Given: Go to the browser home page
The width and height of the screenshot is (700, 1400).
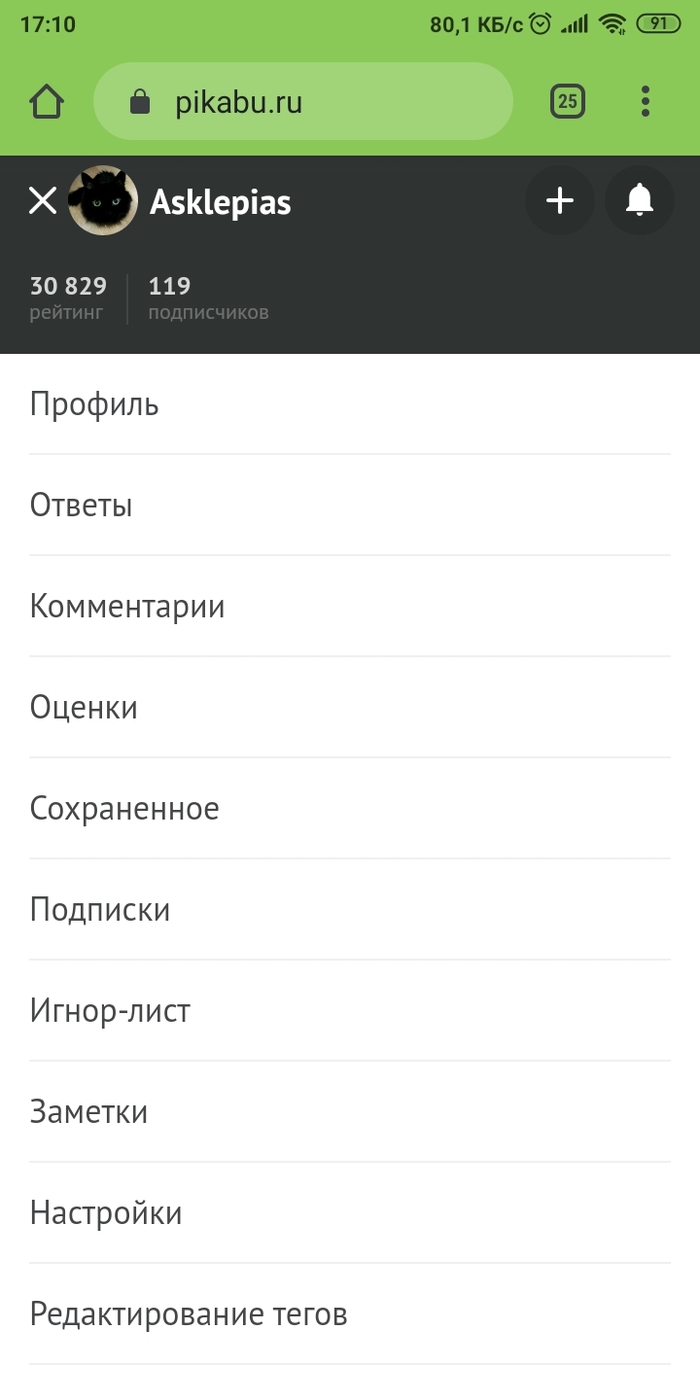Looking at the screenshot, I should 47,101.
